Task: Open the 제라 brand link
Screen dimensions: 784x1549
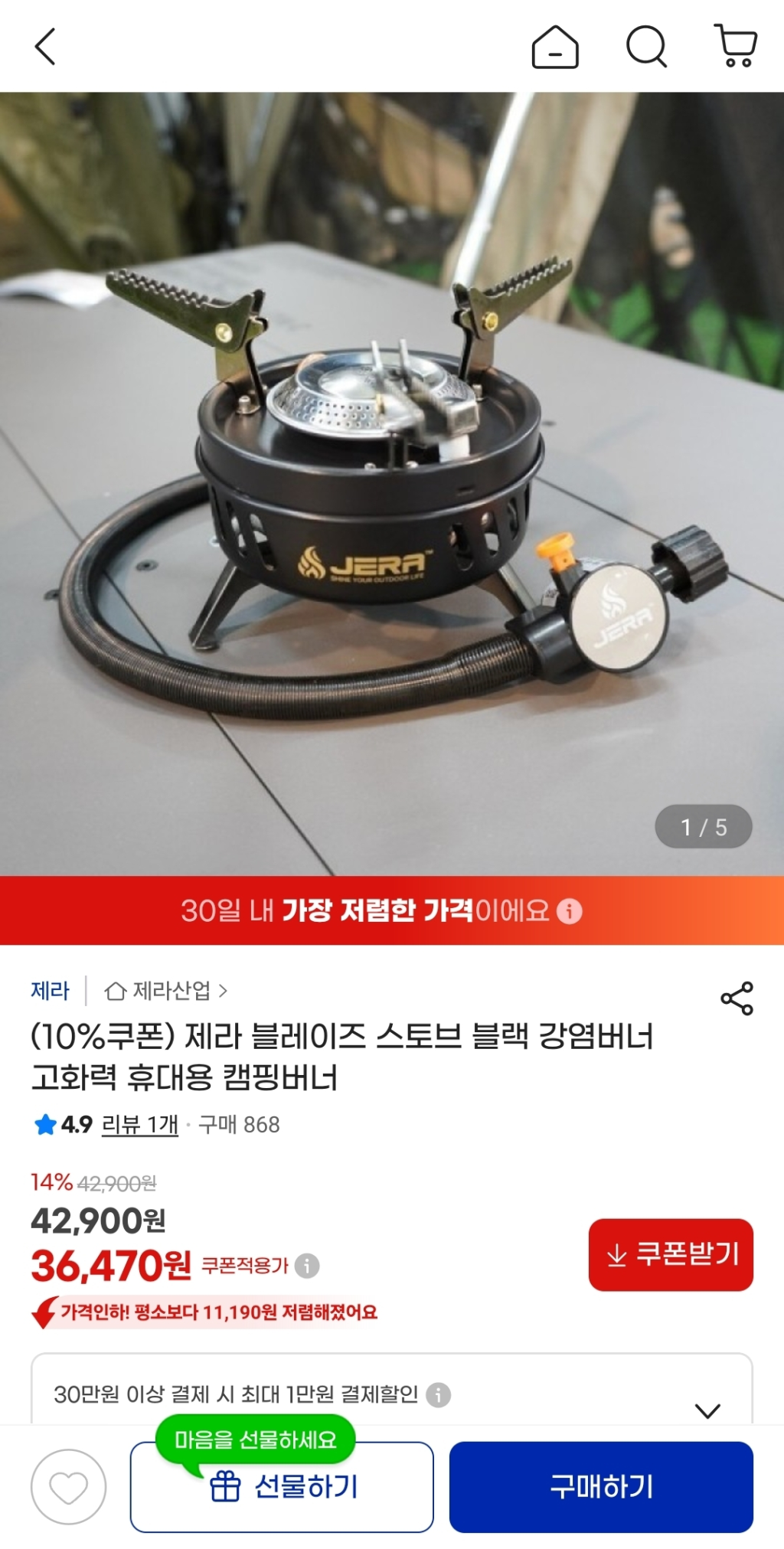Action: 50,991
